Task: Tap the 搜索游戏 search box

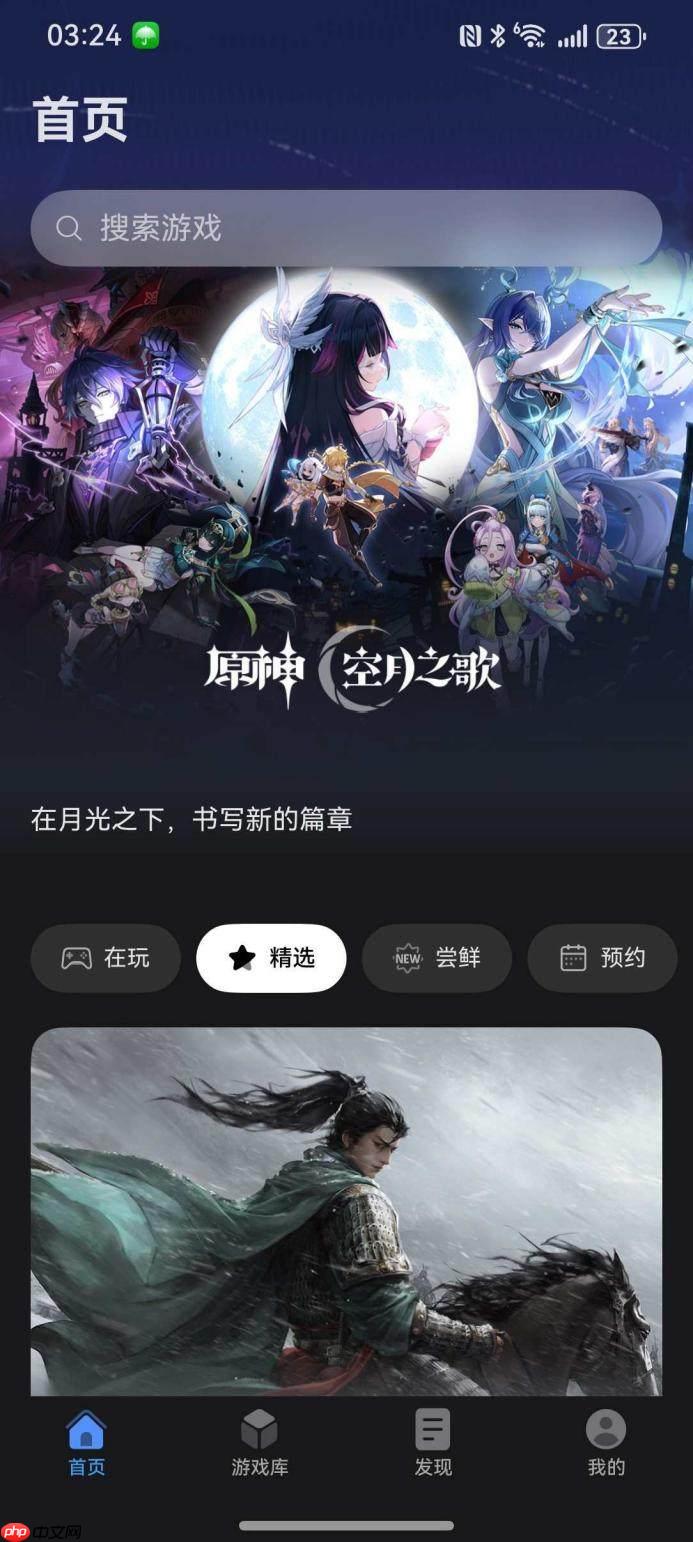Action: pos(346,228)
